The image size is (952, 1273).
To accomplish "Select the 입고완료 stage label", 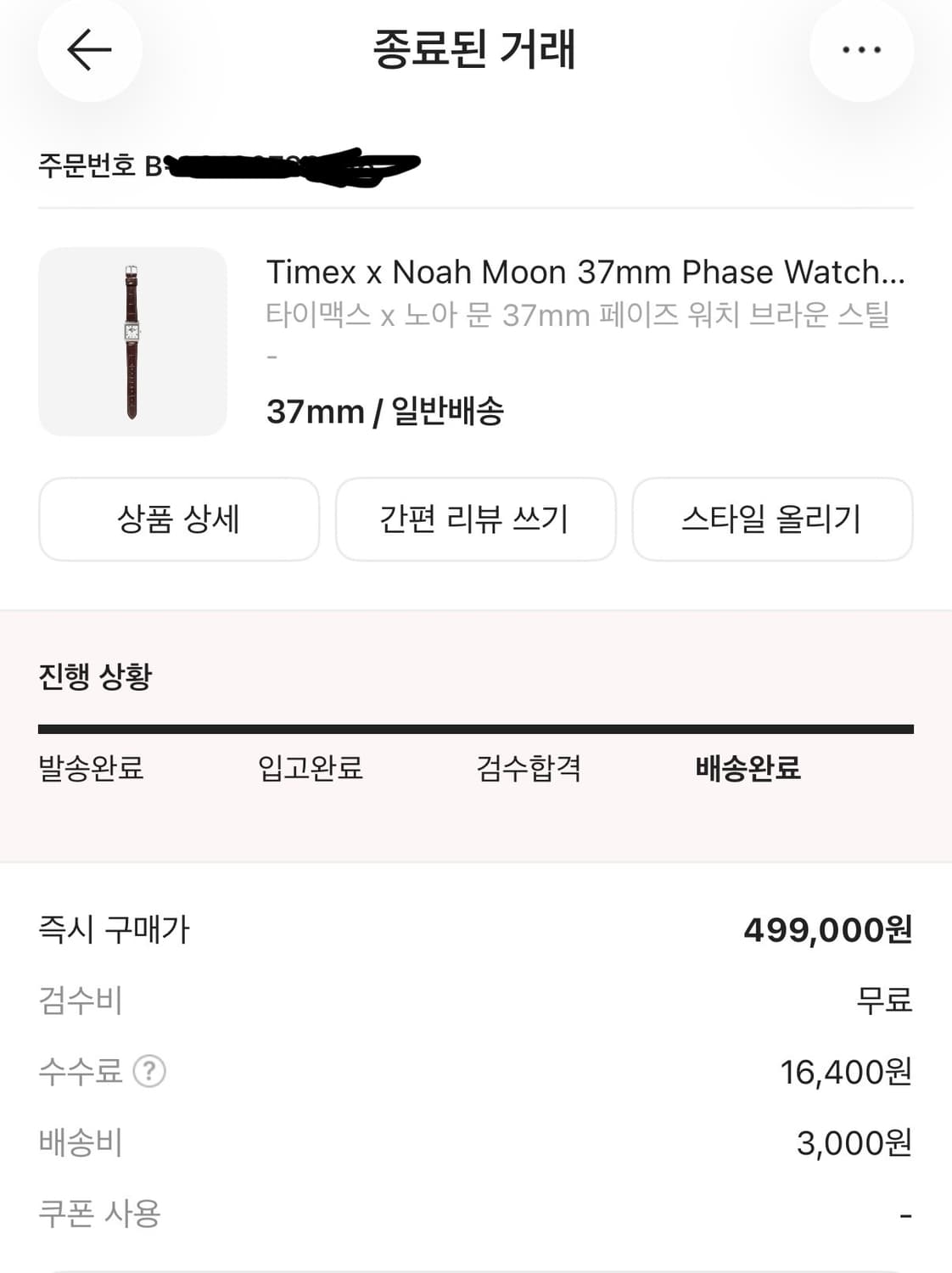I will pyautogui.click(x=311, y=769).
